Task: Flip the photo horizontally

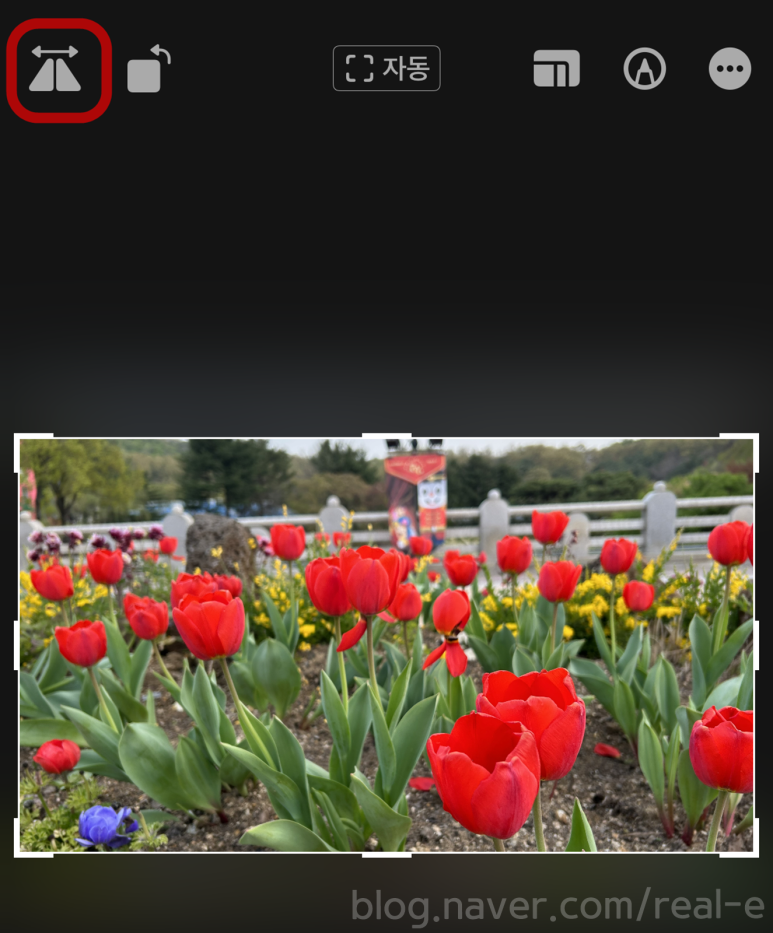Action: (x=55, y=69)
